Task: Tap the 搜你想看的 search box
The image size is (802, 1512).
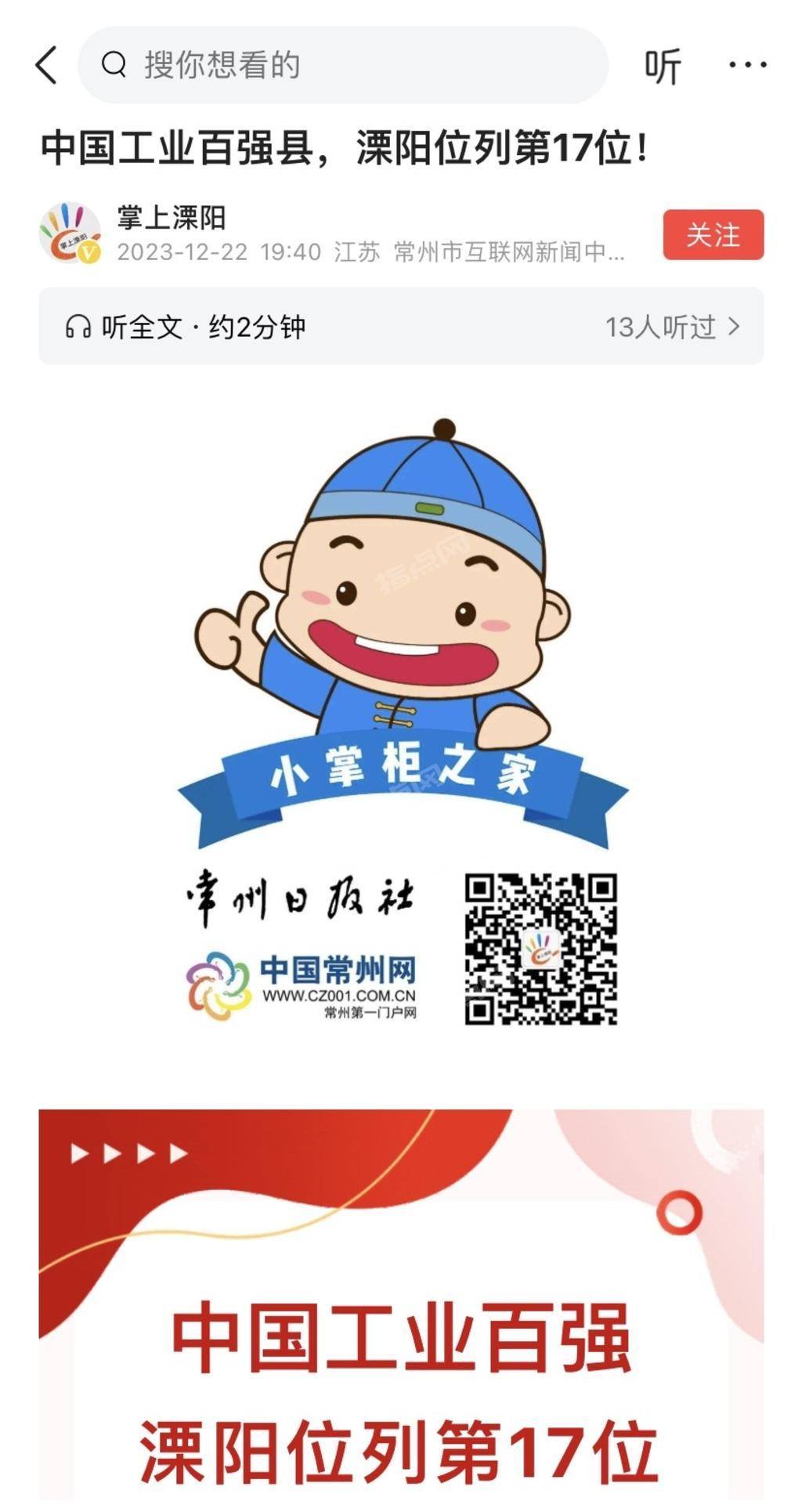Action: pyautogui.click(x=343, y=65)
